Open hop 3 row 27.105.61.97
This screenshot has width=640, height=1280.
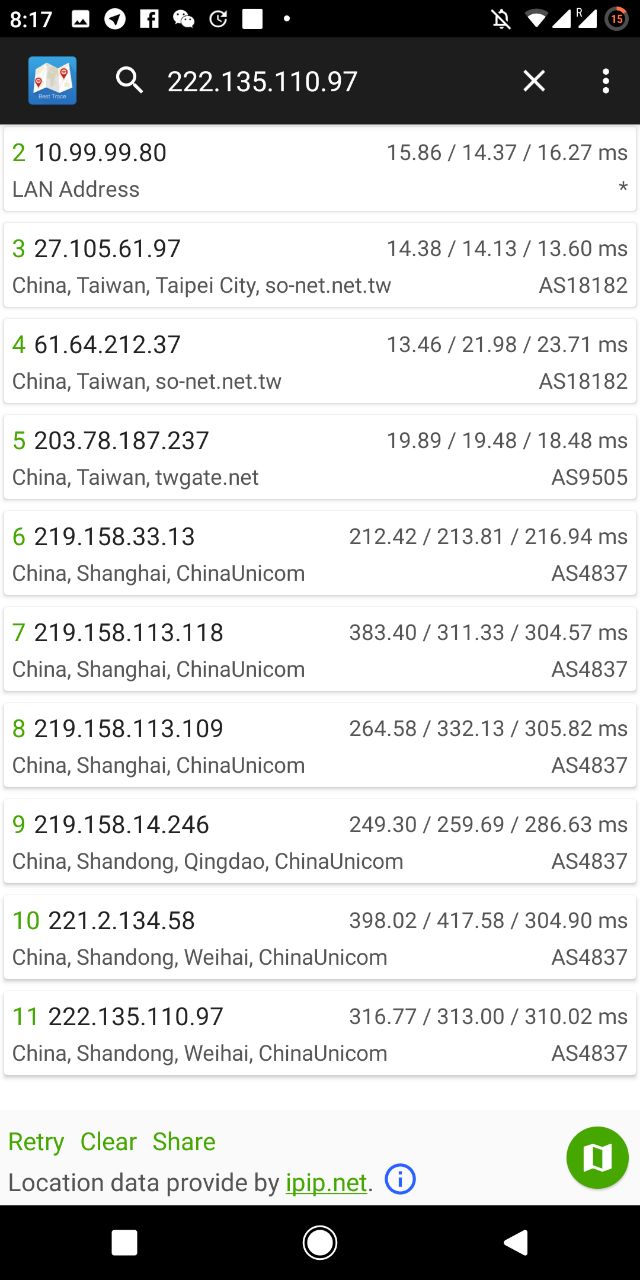coord(320,265)
